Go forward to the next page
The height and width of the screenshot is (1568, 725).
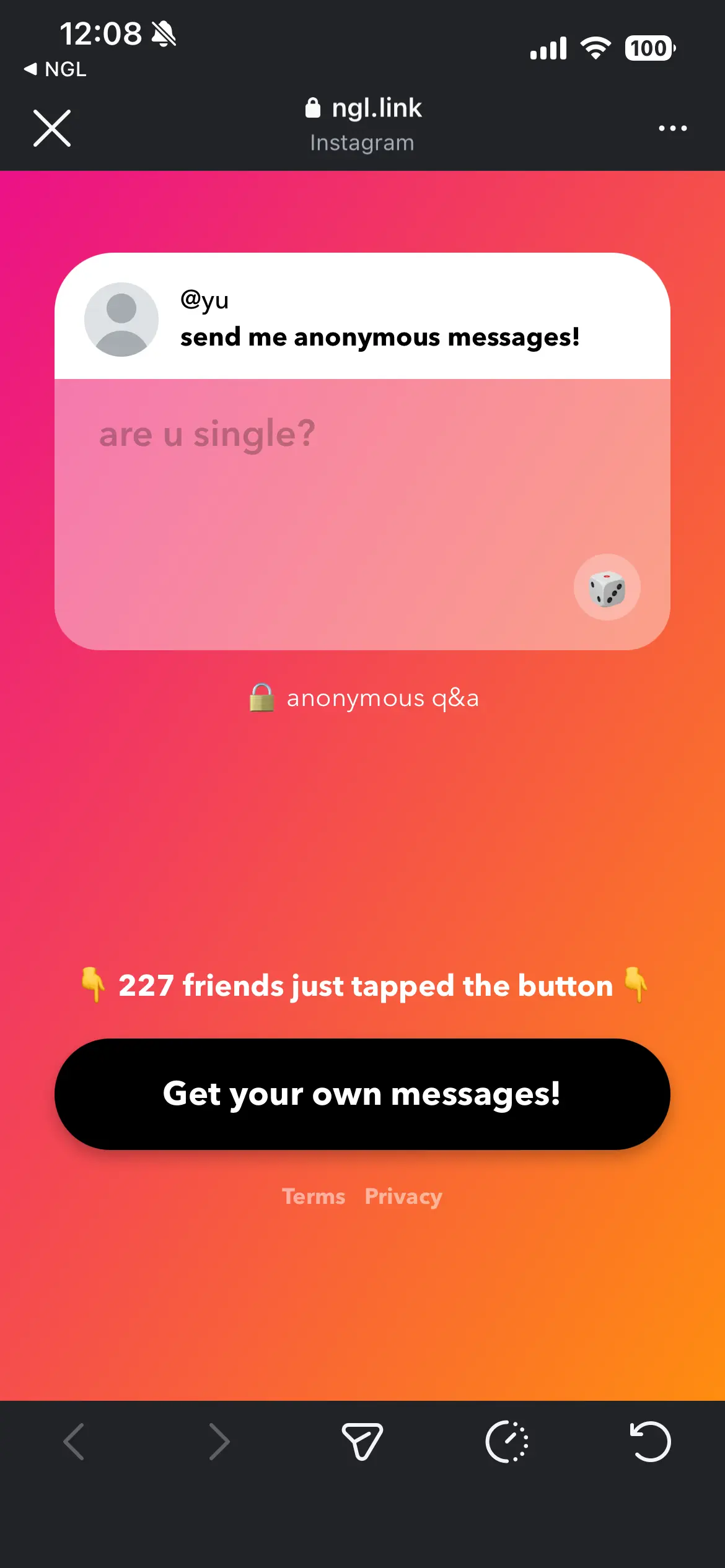(x=219, y=1442)
